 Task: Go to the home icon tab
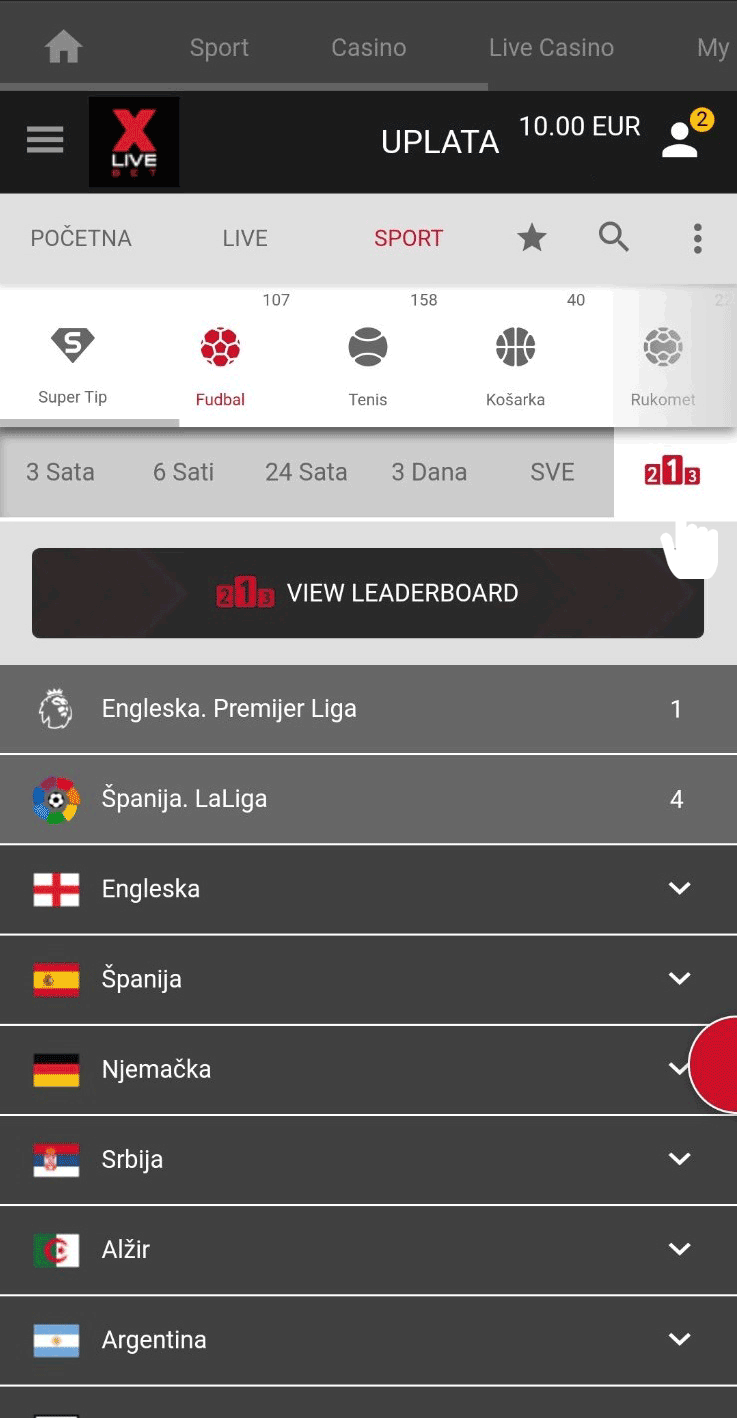pos(64,47)
